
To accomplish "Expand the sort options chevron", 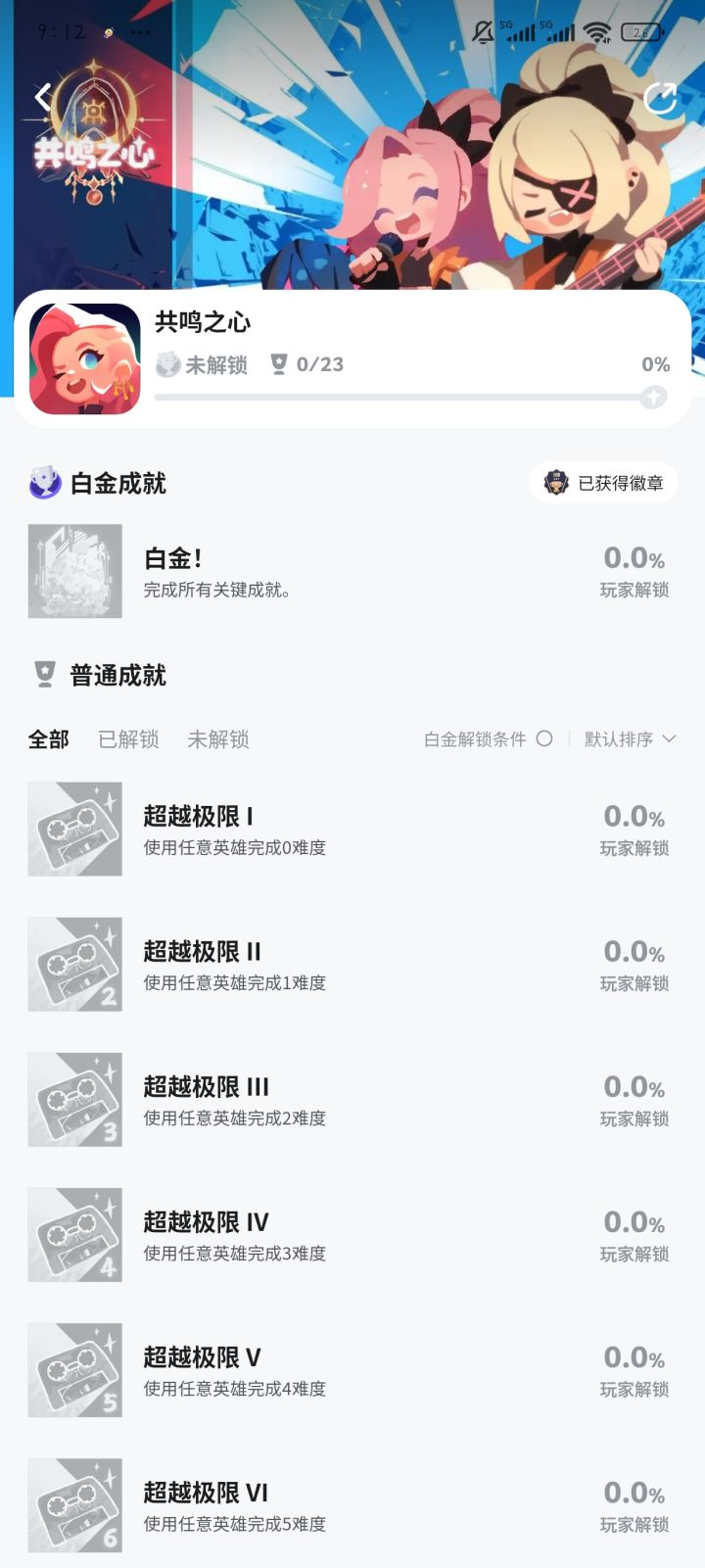I will coord(669,739).
